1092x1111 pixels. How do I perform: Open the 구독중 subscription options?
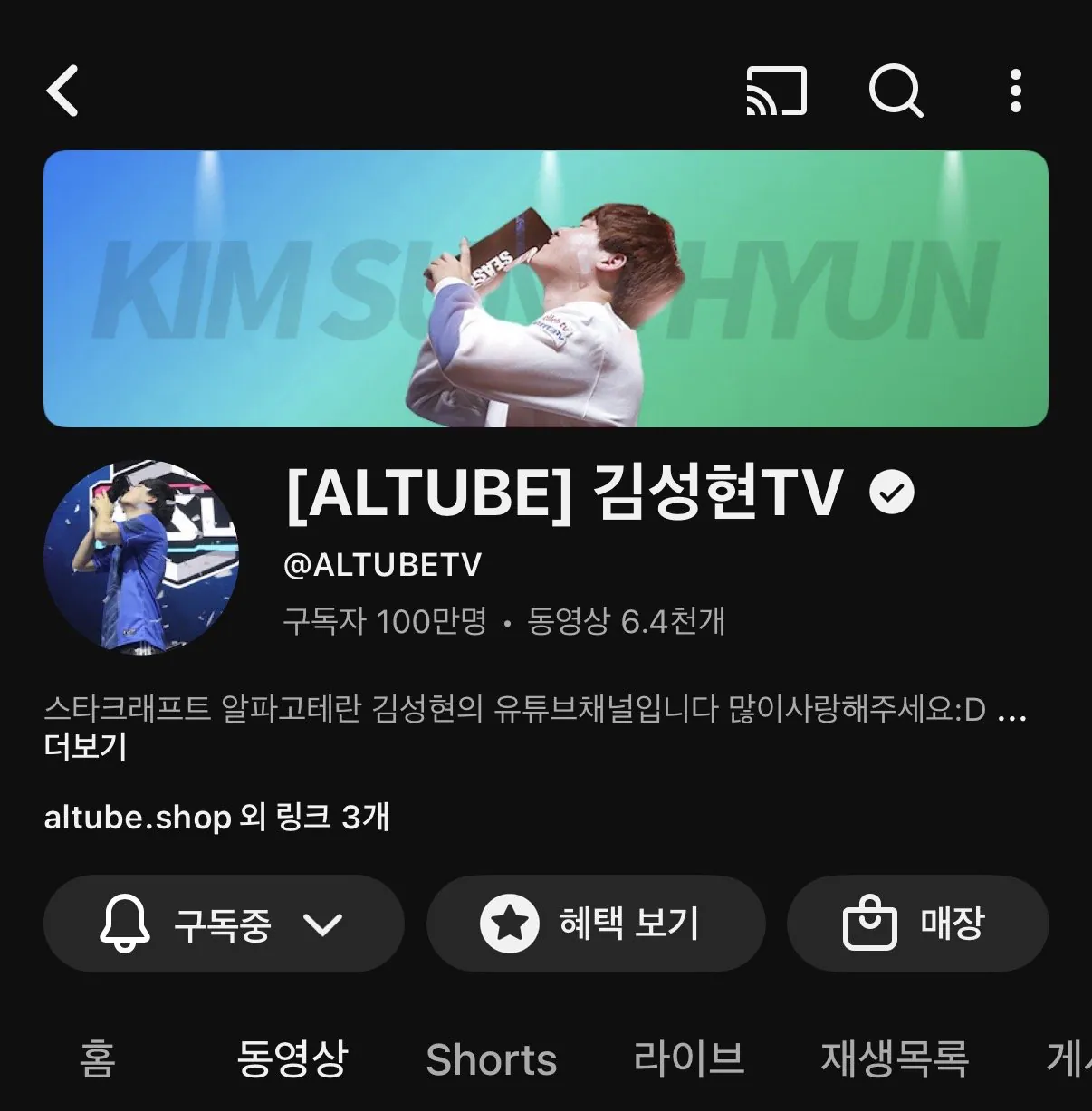[x=223, y=924]
